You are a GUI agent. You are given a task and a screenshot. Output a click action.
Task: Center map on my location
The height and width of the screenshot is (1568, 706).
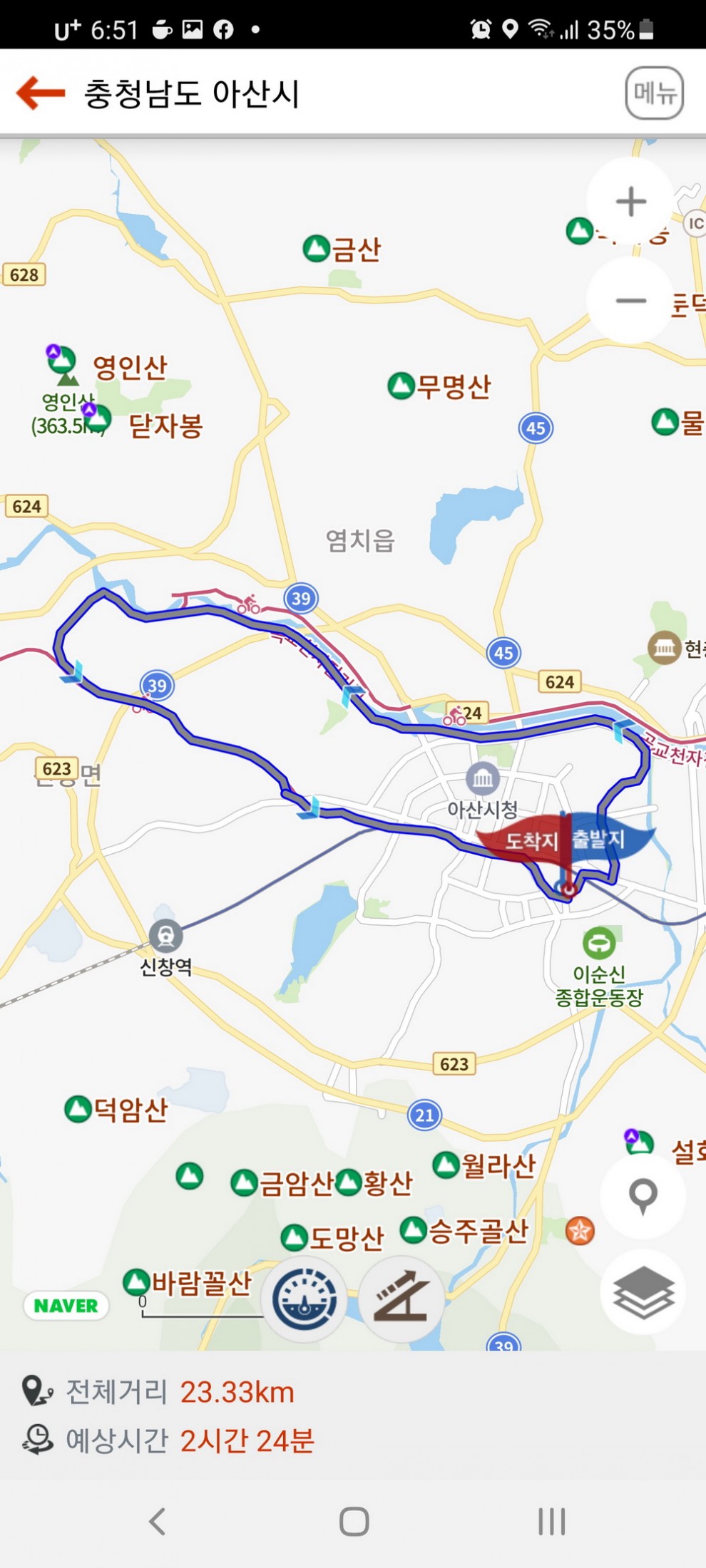(x=643, y=1195)
